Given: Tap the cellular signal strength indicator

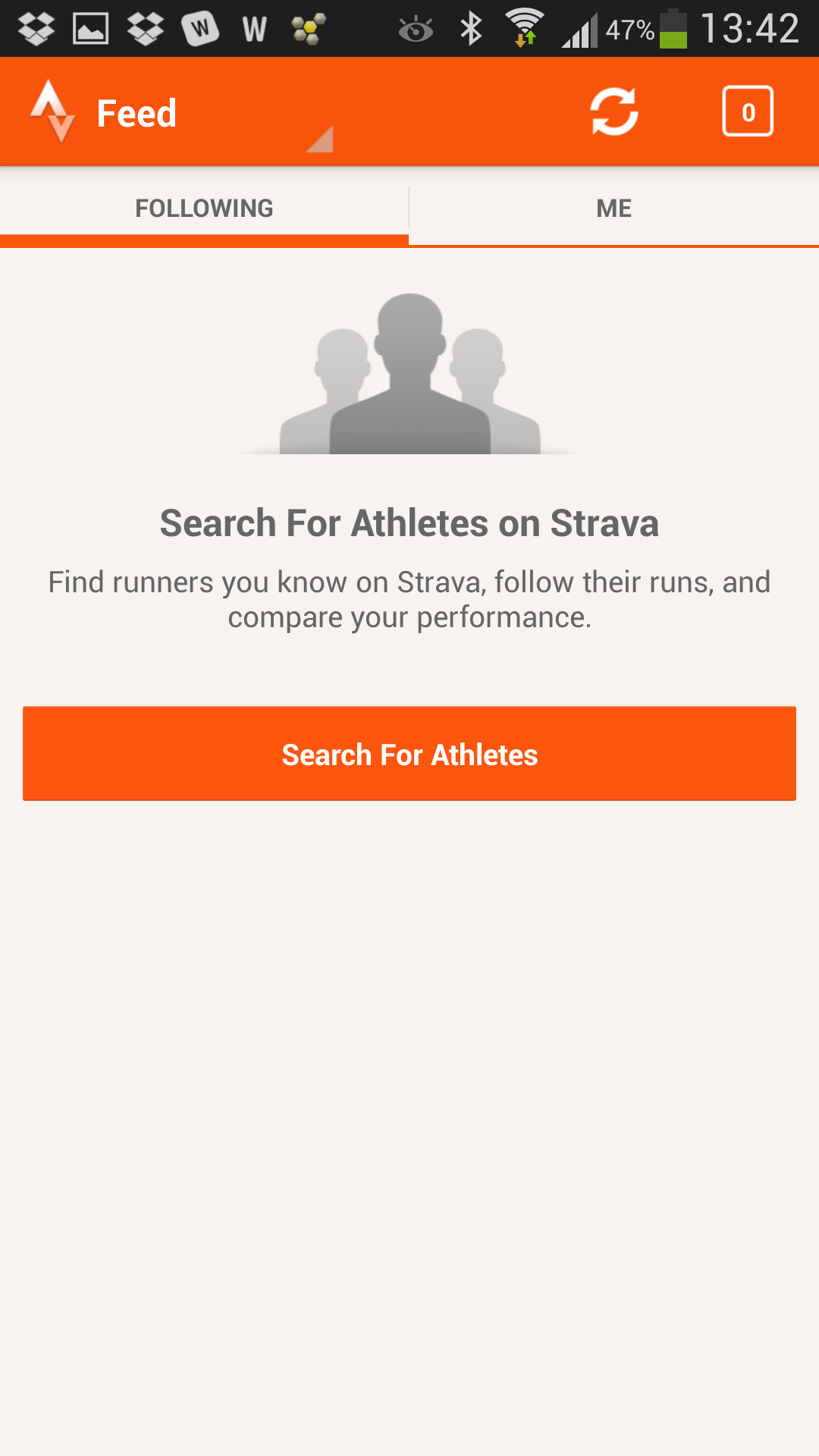Looking at the screenshot, I should click(579, 28).
